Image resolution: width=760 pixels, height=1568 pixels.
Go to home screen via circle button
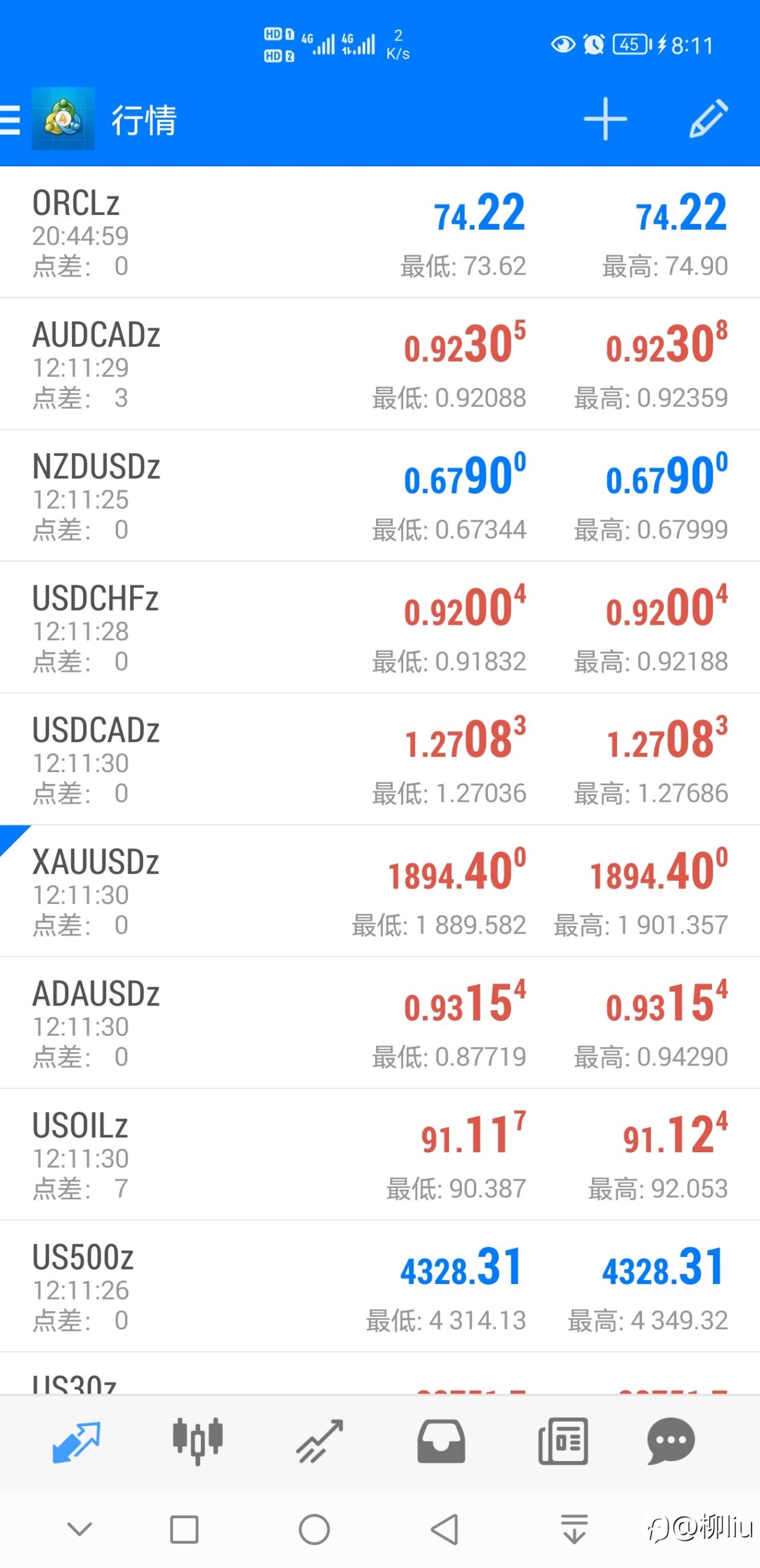point(315,1529)
